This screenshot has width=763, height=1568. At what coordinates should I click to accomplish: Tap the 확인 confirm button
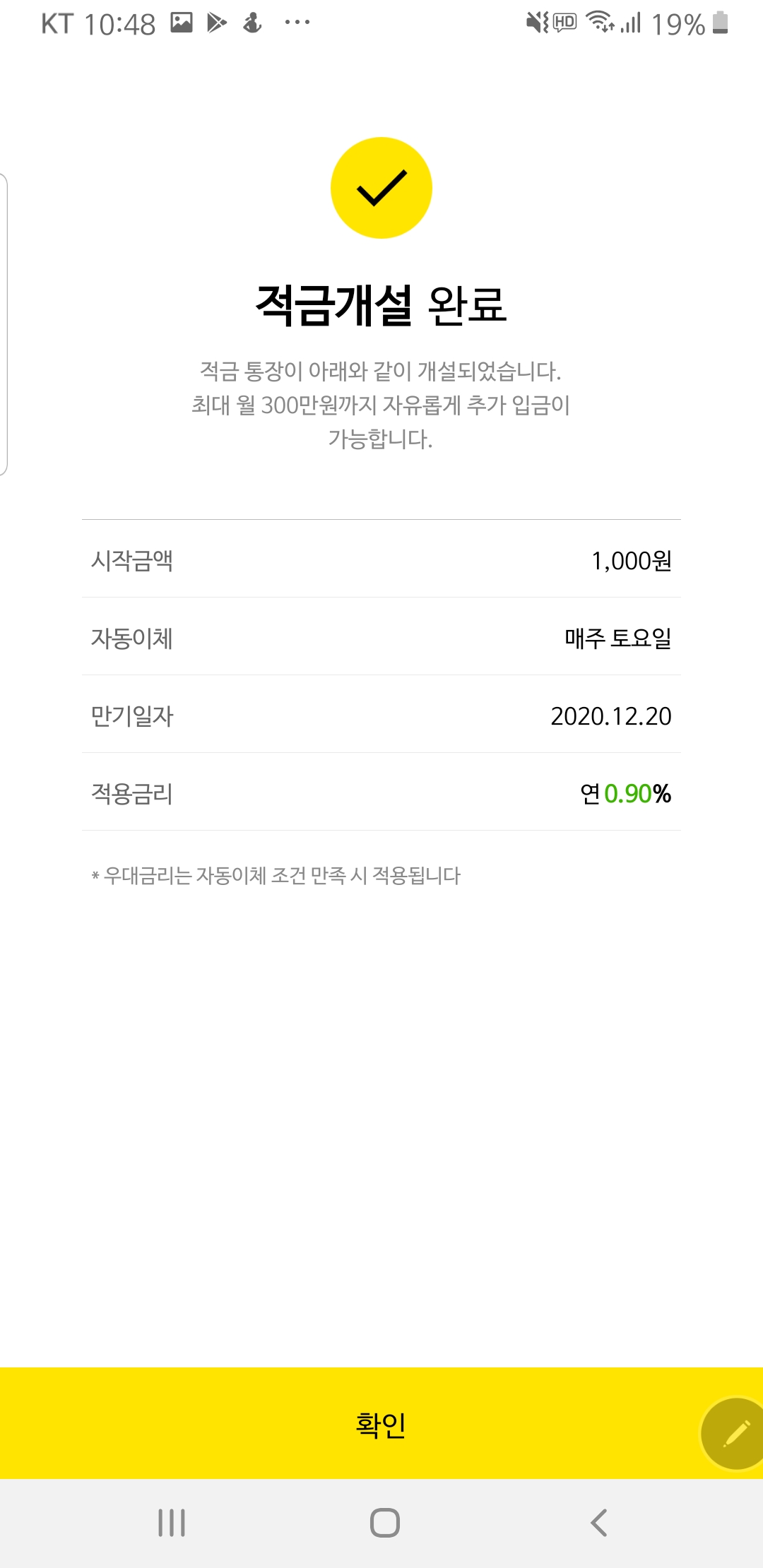click(381, 1423)
